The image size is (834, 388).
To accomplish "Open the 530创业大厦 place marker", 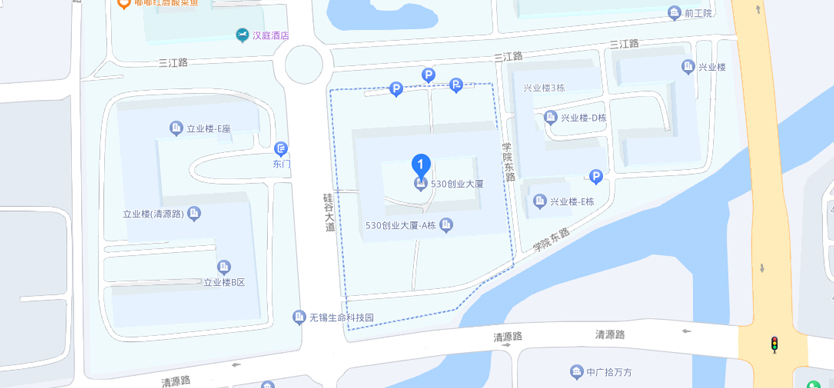I will point(421,184).
